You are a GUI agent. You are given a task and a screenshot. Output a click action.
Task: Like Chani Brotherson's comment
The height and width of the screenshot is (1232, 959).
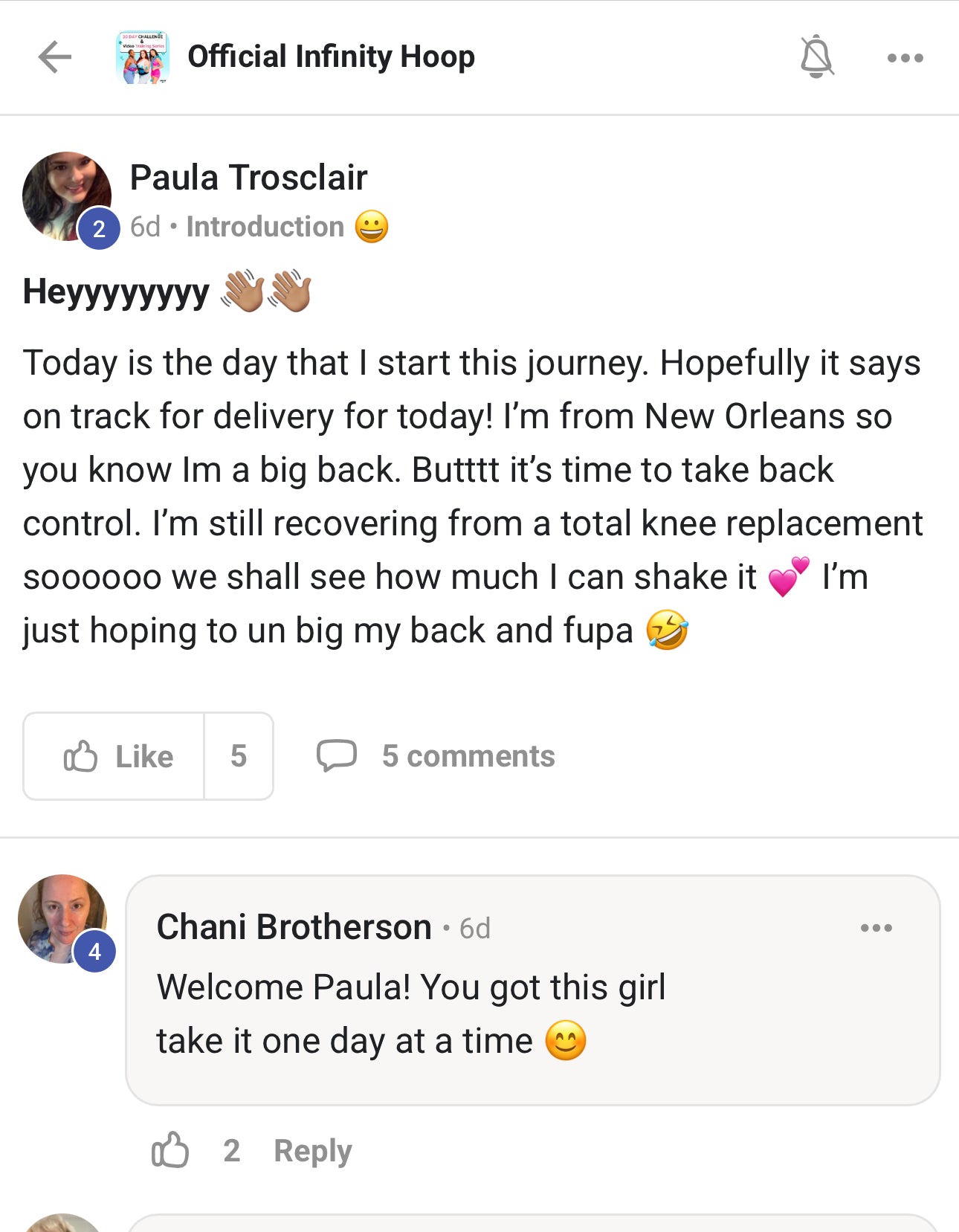[x=169, y=1150]
